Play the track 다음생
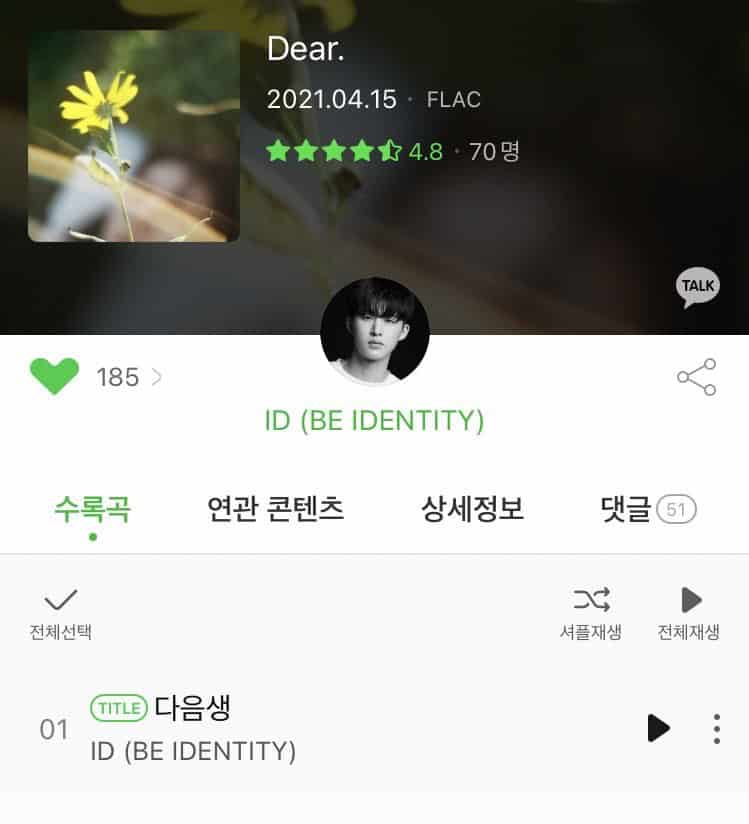This screenshot has height=824, width=749. click(x=658, y=728)
